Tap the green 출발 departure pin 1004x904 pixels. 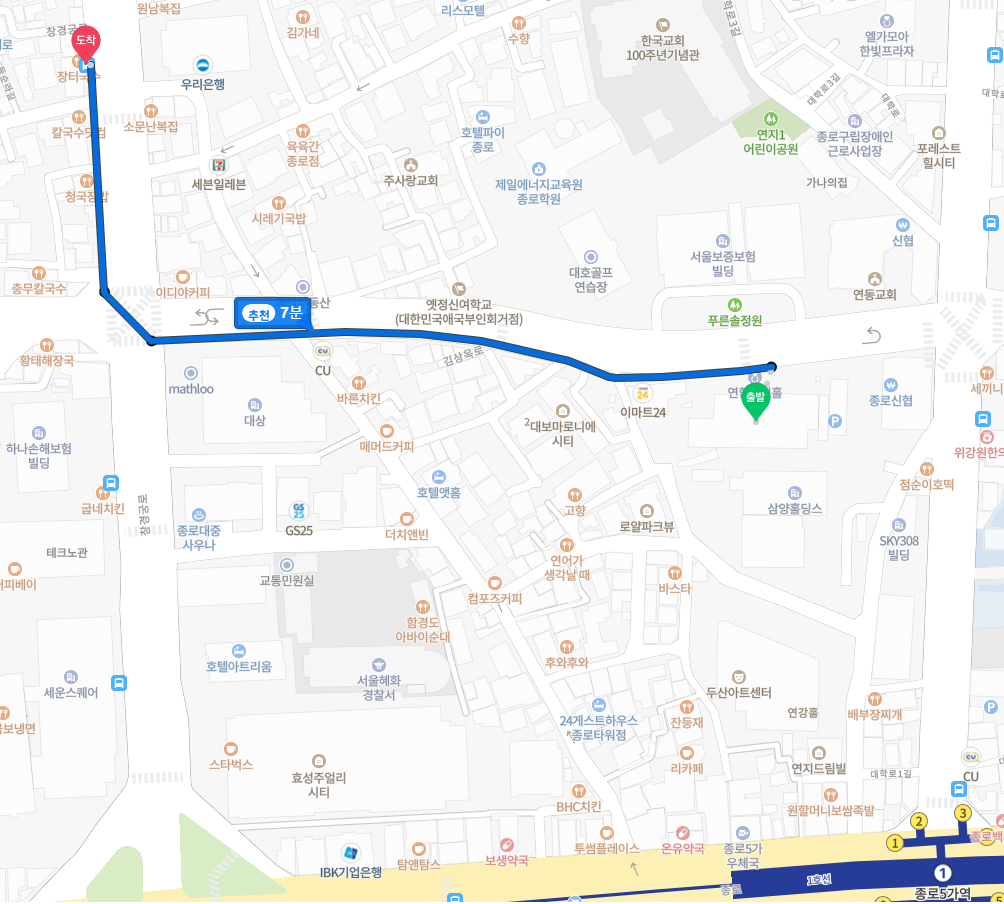pos(755,399)
